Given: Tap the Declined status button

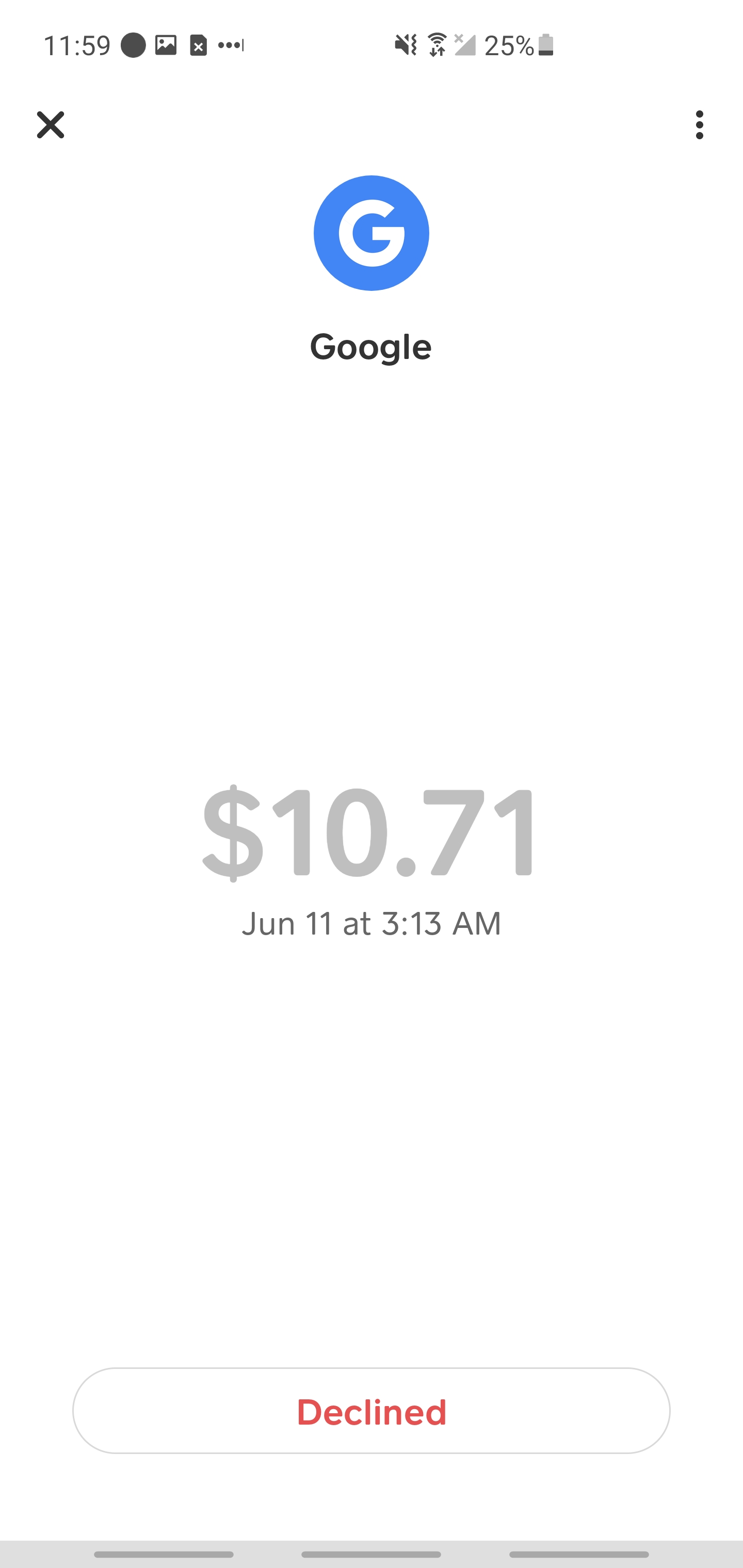Looking at the screenshot, I should (x=372, y=1411).
